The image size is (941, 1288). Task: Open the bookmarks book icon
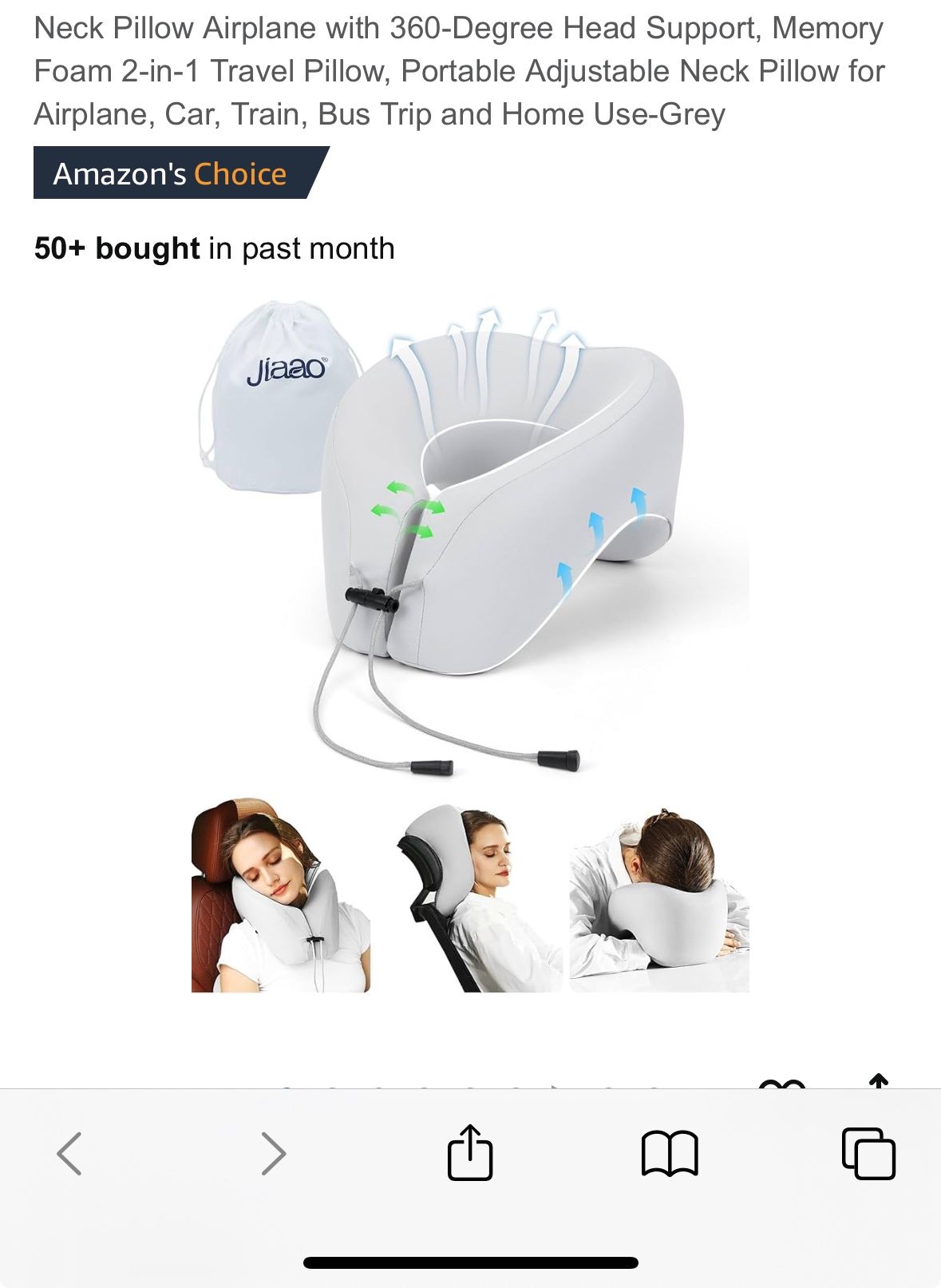(x=670, y=1154)
